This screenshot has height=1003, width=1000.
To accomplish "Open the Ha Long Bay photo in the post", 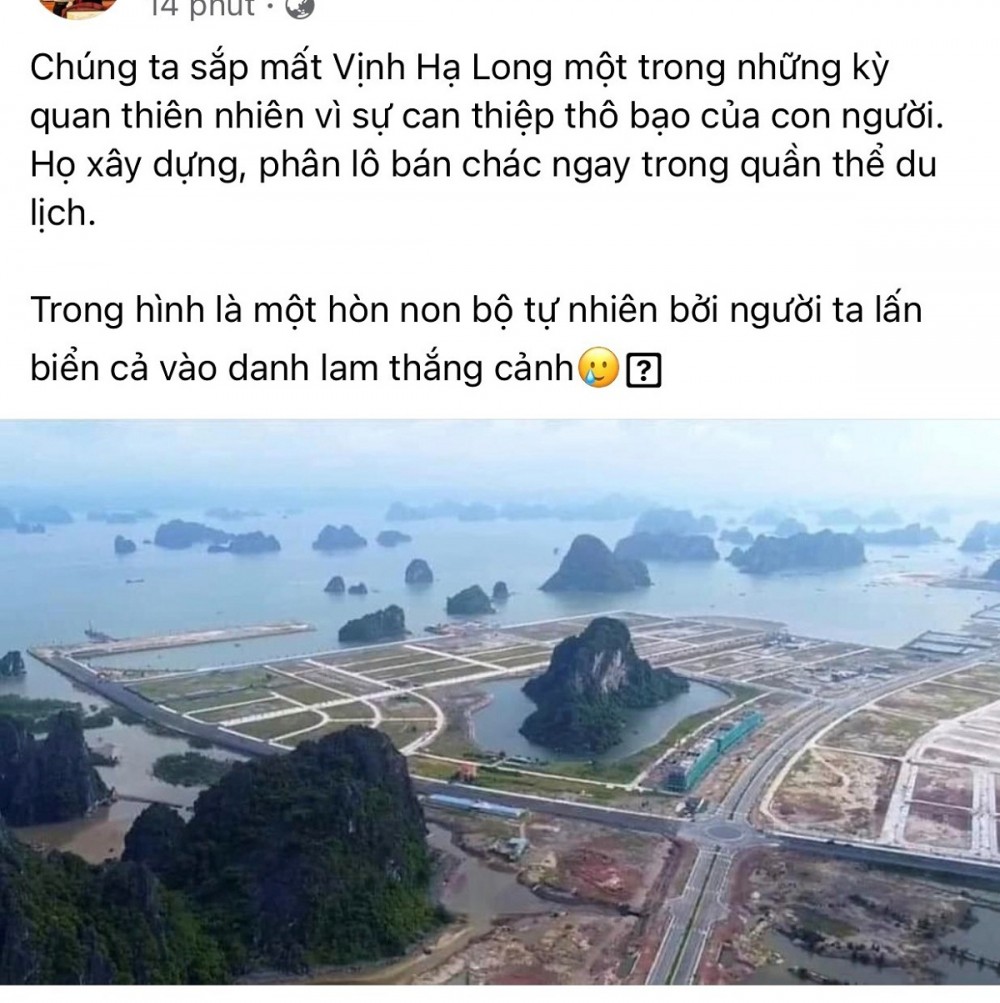I will coord(500,700).
